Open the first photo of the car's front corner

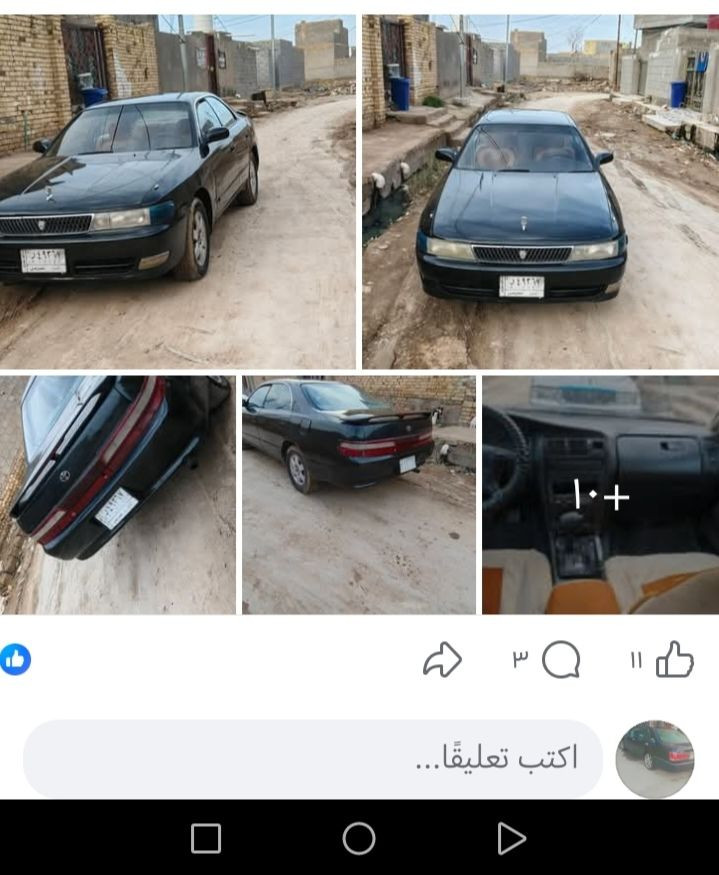pyautogui.click(x=178, y=192)
